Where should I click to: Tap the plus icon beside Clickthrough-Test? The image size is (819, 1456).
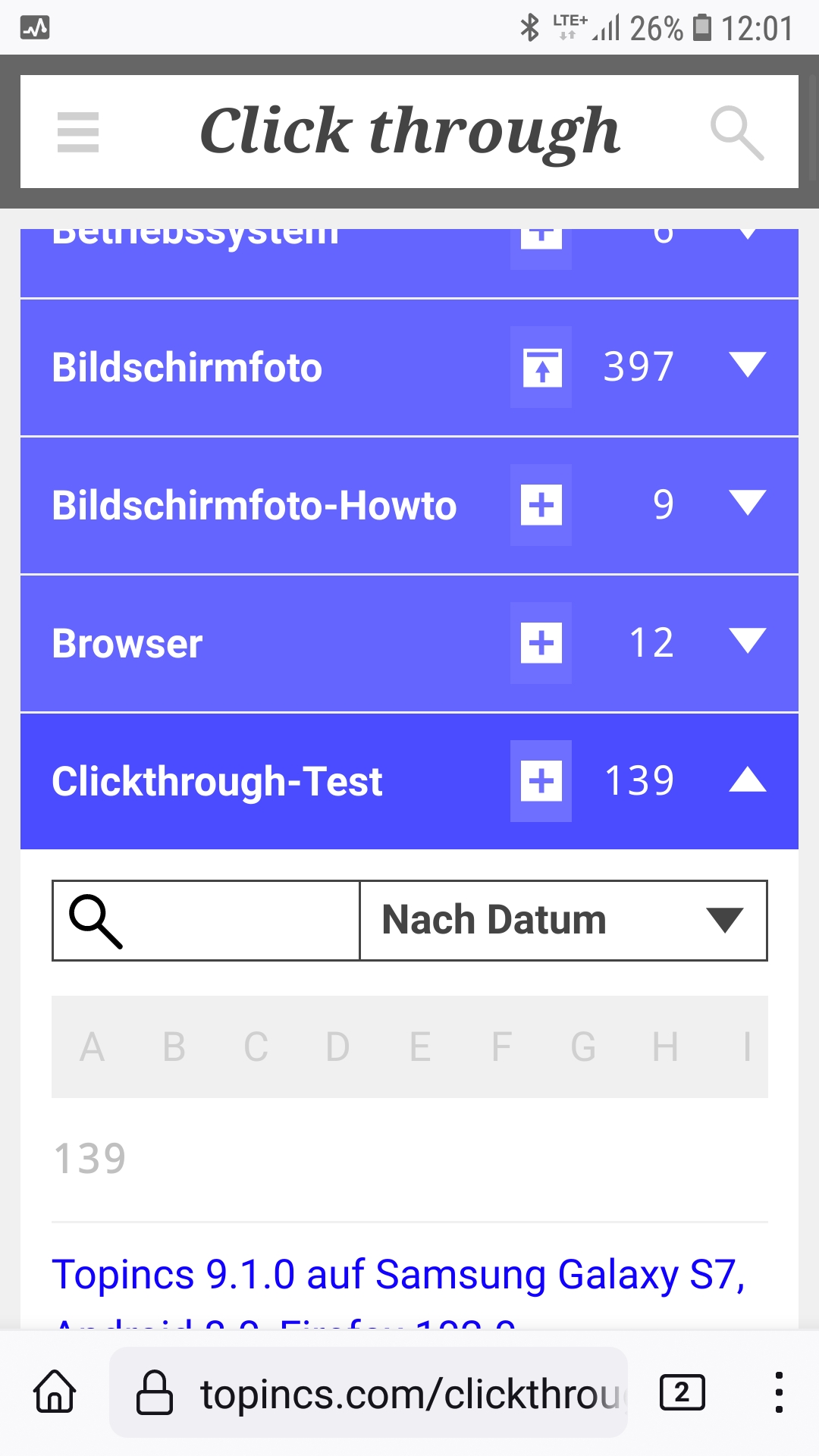click(x=541, y=781)
